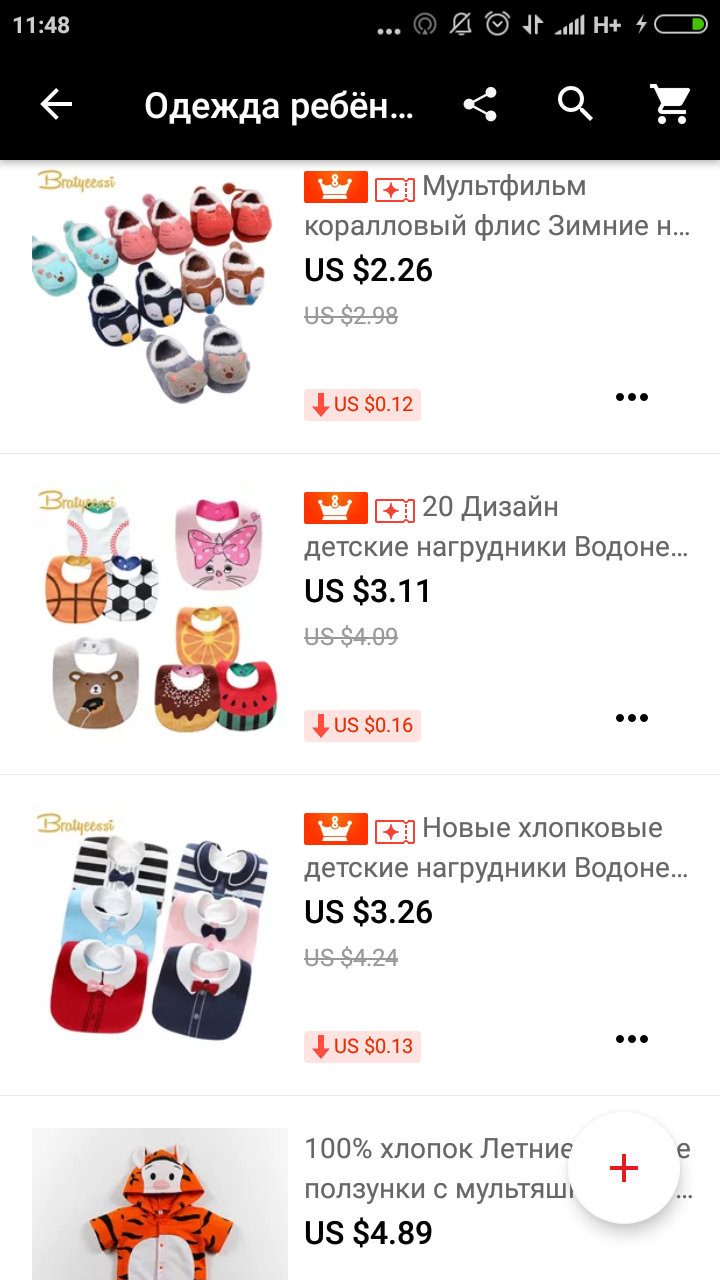The width and height of the screenshot is (720, 1280).
Task: Go back using the arrow icon
Action: [x=56, y=104]
